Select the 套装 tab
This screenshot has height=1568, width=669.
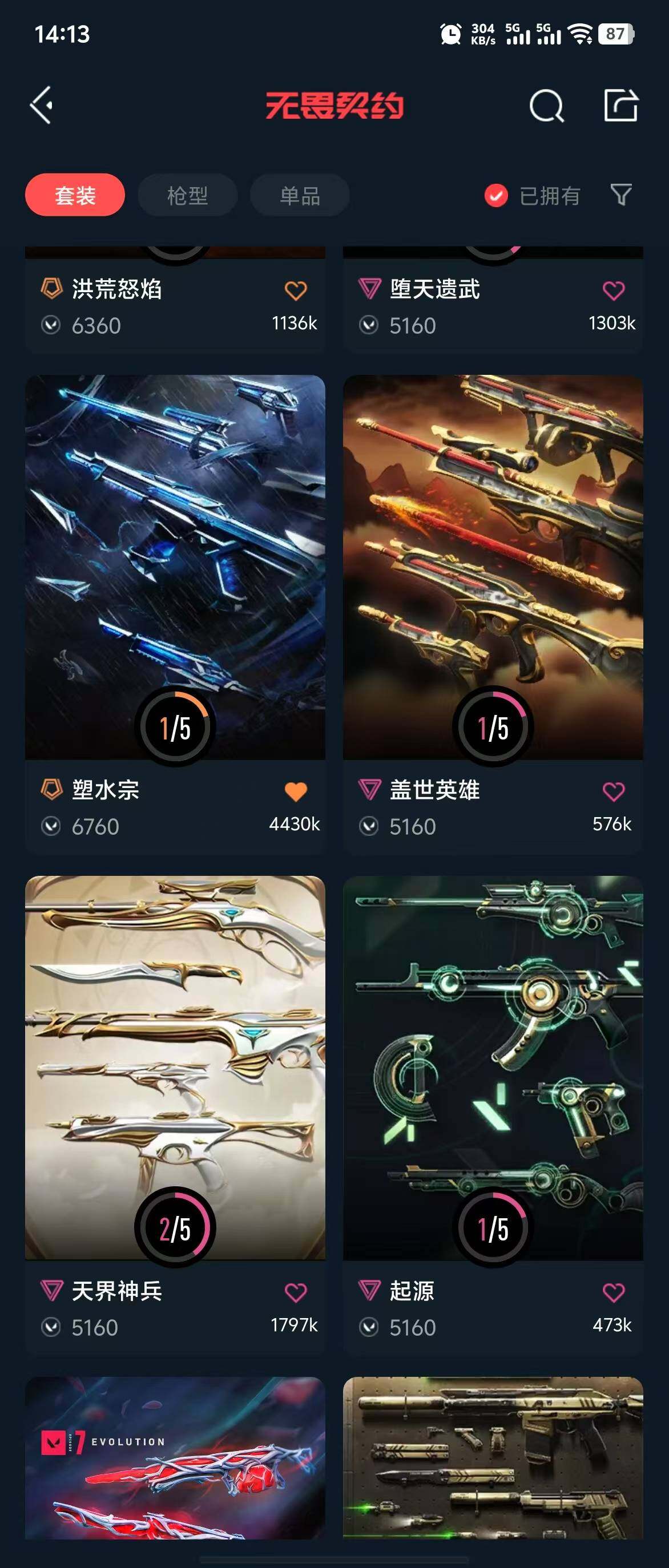point(75,195)
